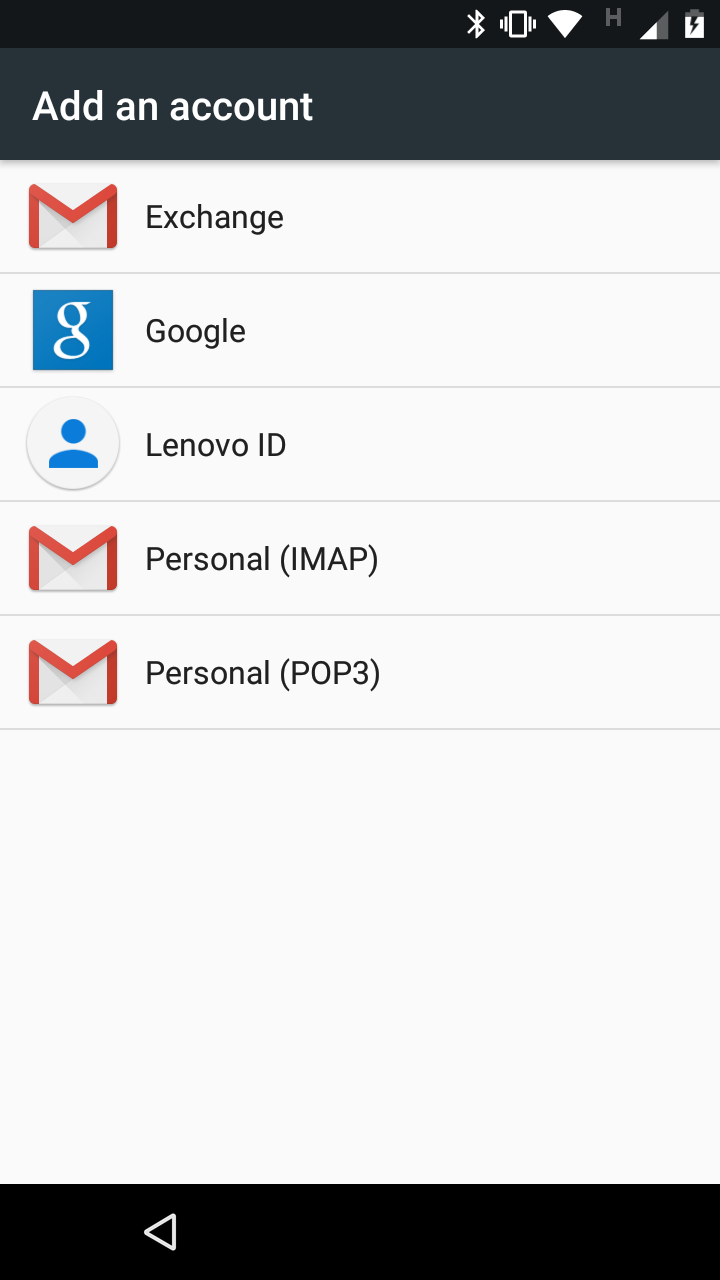Pick the Personal (POP3) account type
720x1280 pixels.
coord(360,673)
